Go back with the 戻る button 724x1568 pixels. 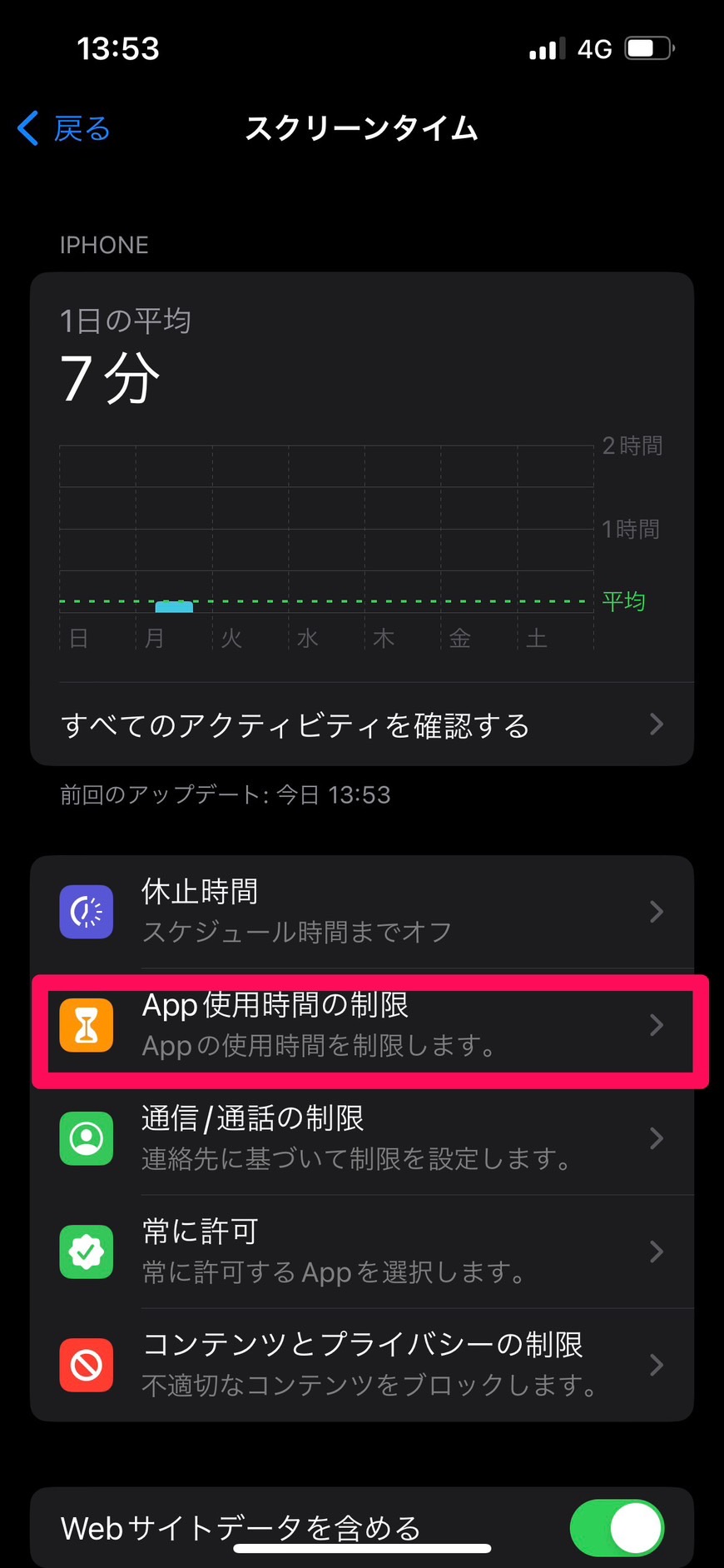(x=64, y=129)
